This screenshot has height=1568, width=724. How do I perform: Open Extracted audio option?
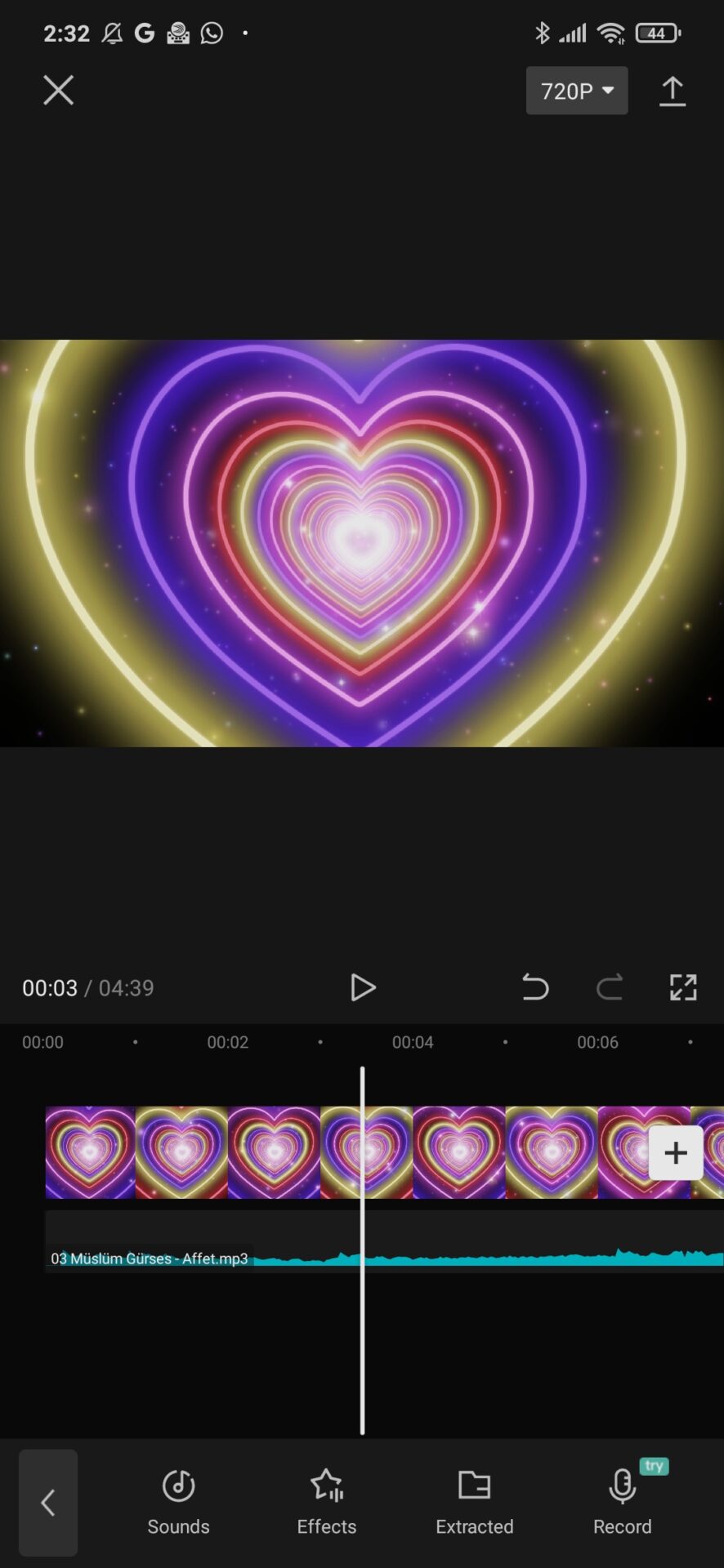tap(475, 1503)
